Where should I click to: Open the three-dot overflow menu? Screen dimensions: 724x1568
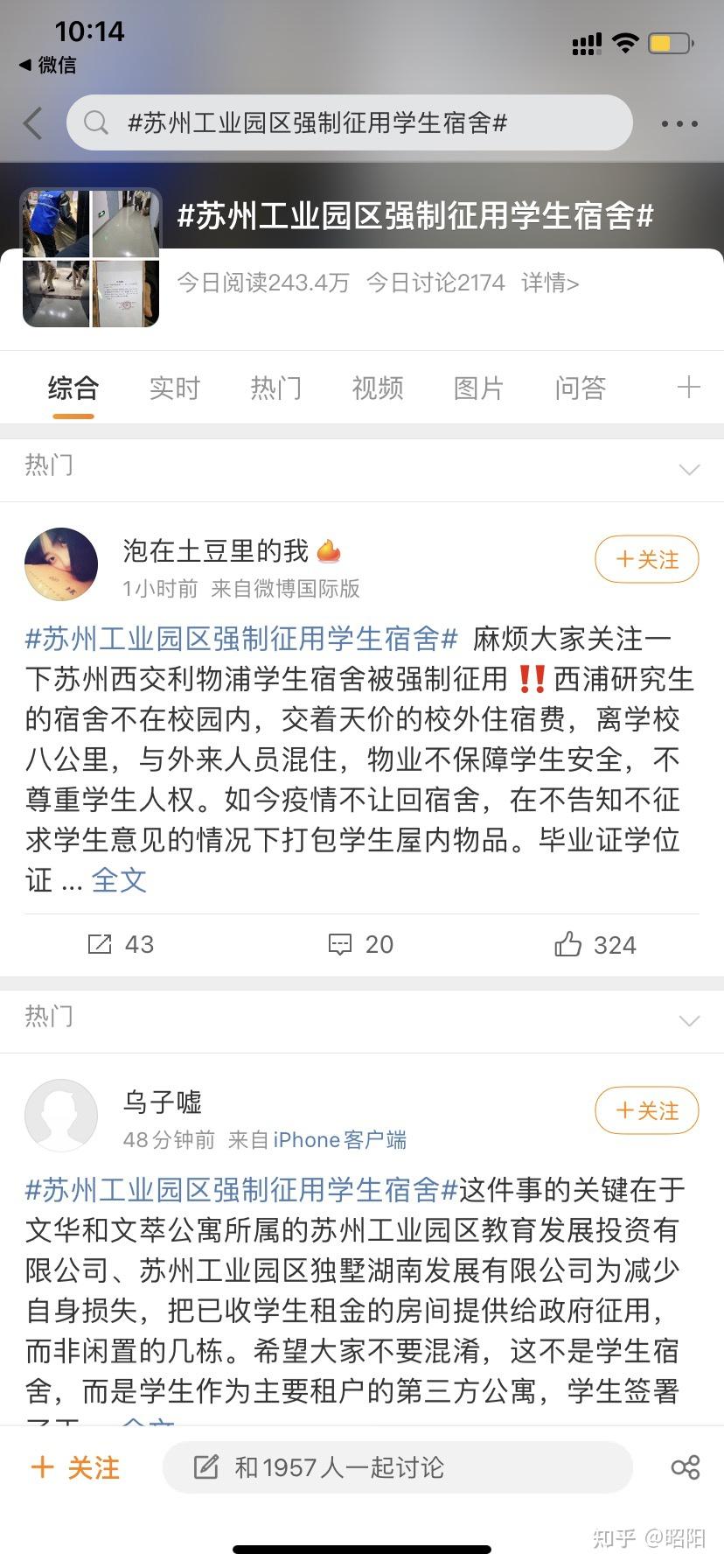click(x=679, y=124)
